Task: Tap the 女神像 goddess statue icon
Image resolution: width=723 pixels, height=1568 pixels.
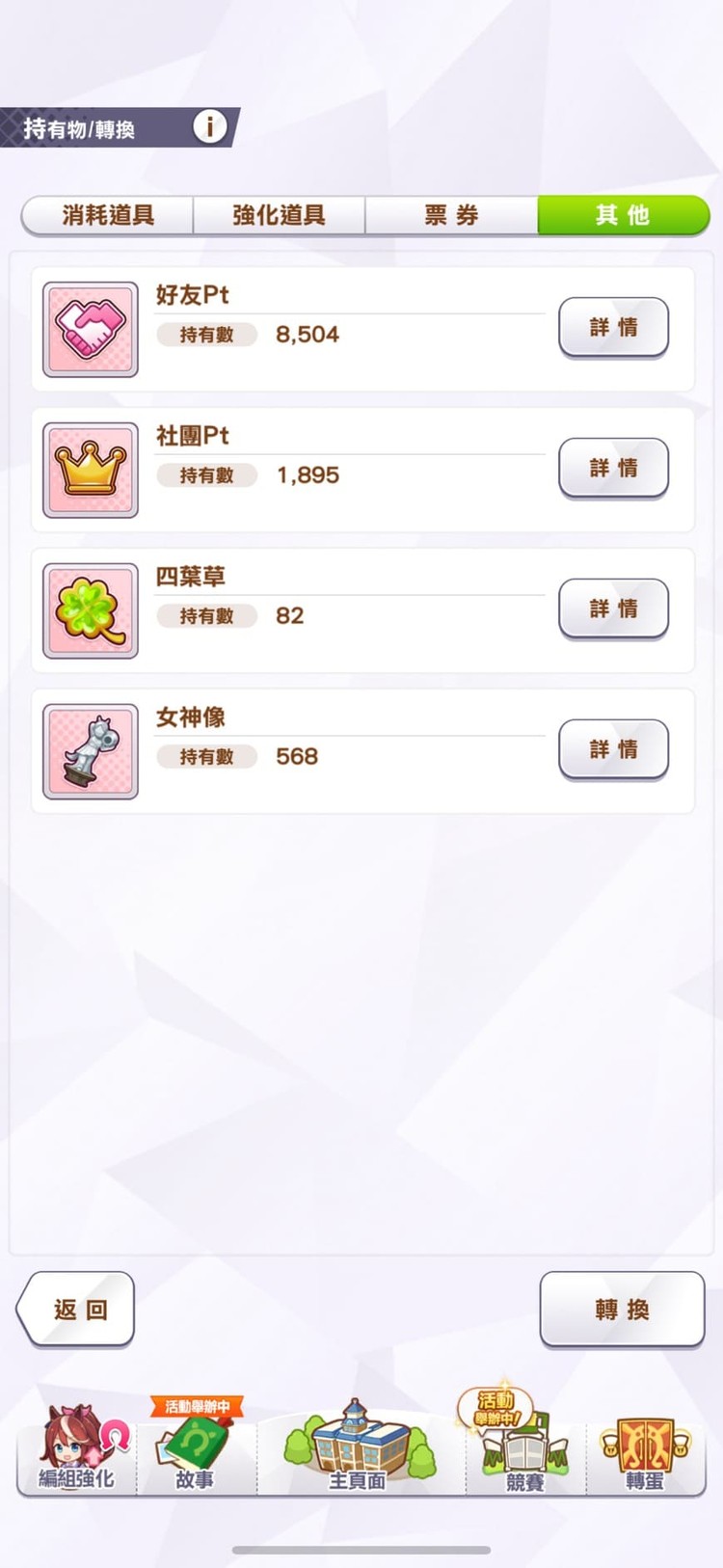Action: click(x=90, y=751)
